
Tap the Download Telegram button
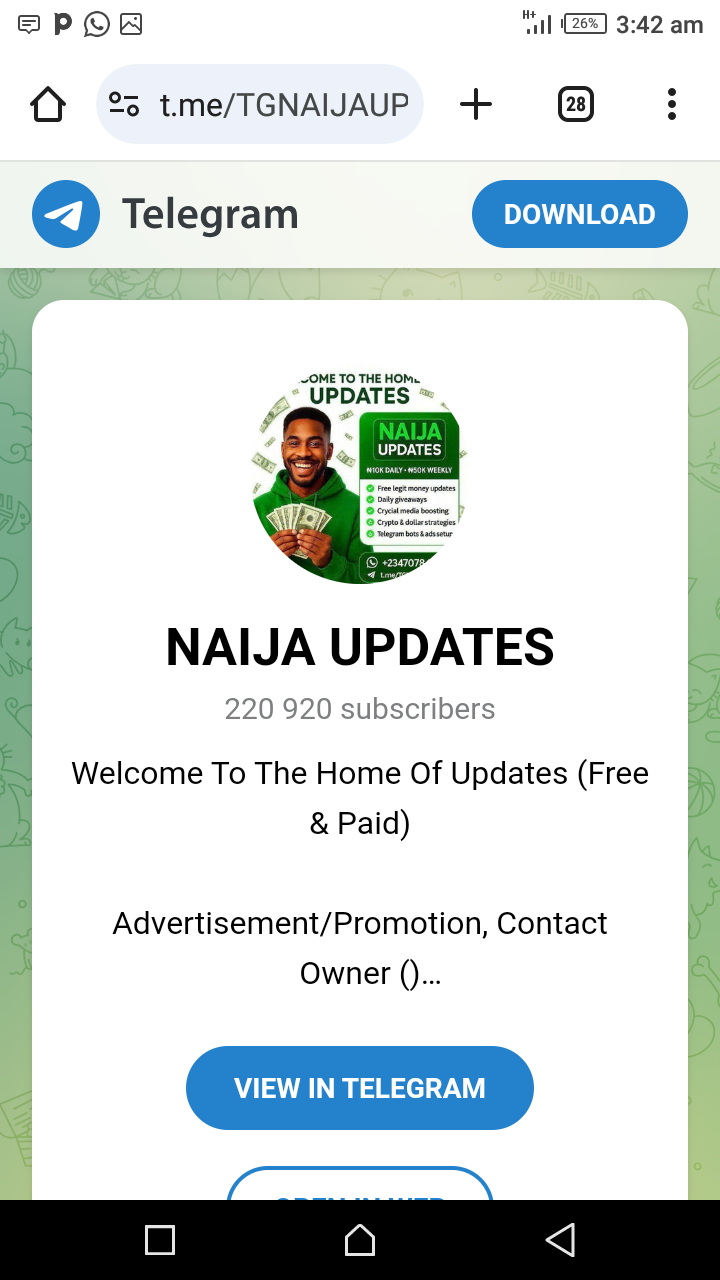579,214
